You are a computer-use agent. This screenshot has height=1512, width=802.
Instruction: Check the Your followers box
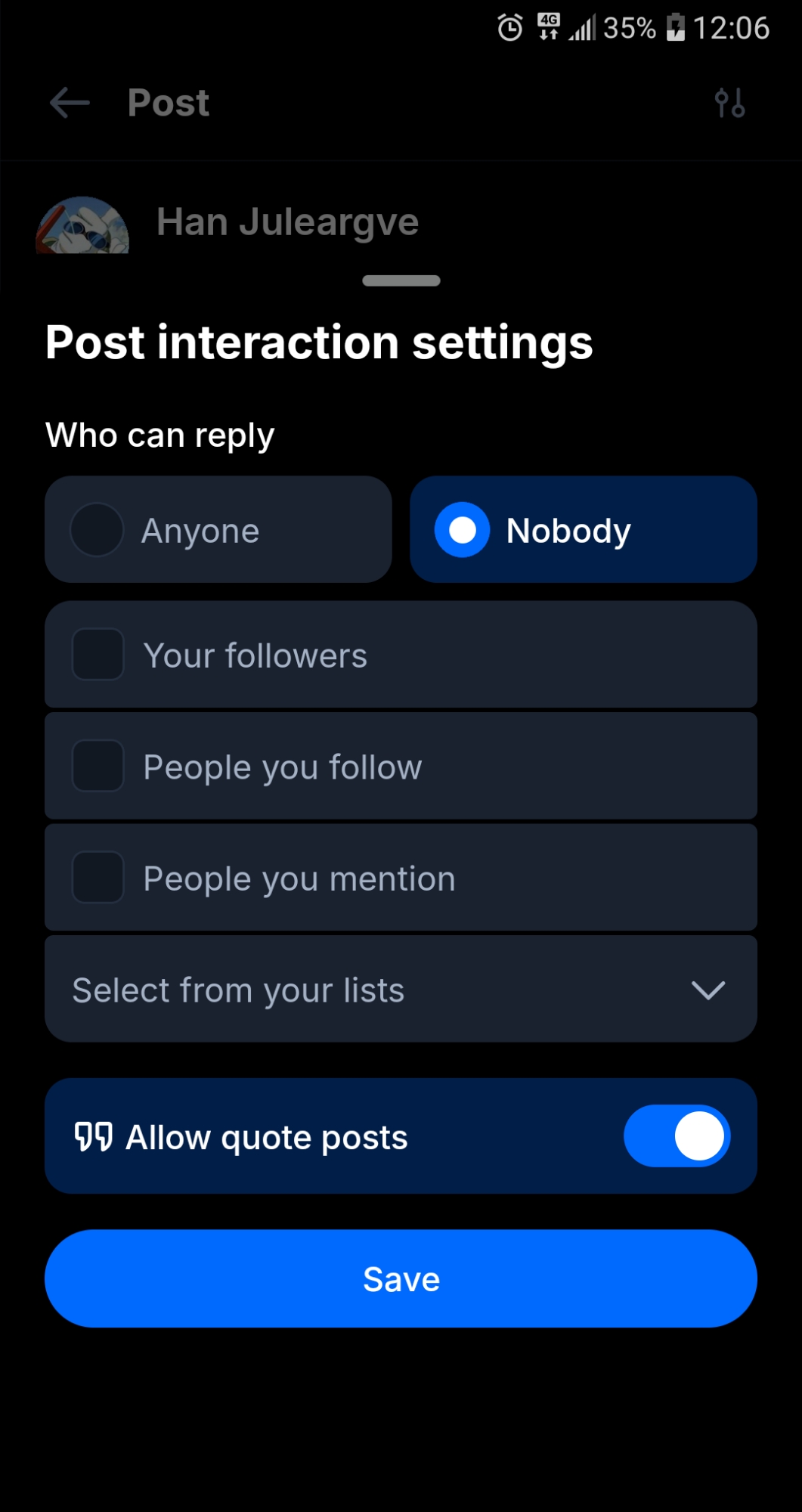click(98, 655)
